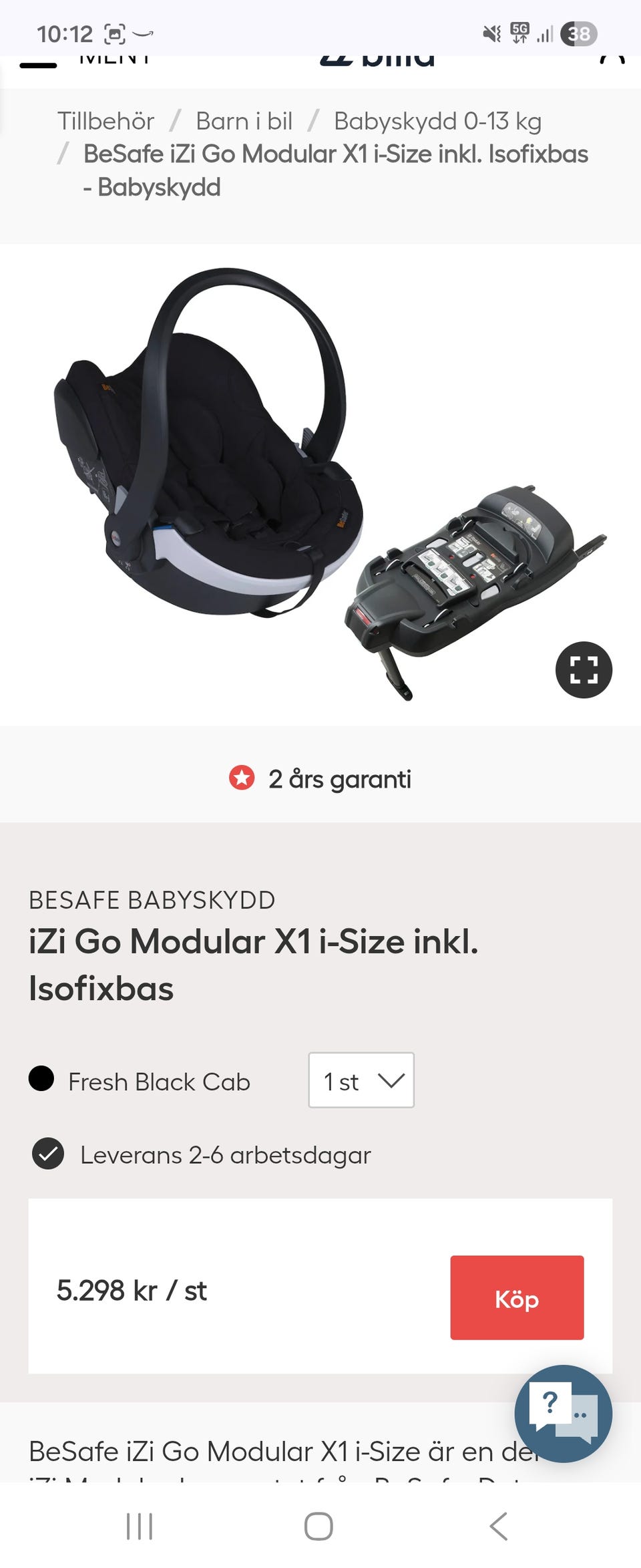641x1568 pixels.
Task: Go back with the system back button
Action: [x=499, y=1526]
